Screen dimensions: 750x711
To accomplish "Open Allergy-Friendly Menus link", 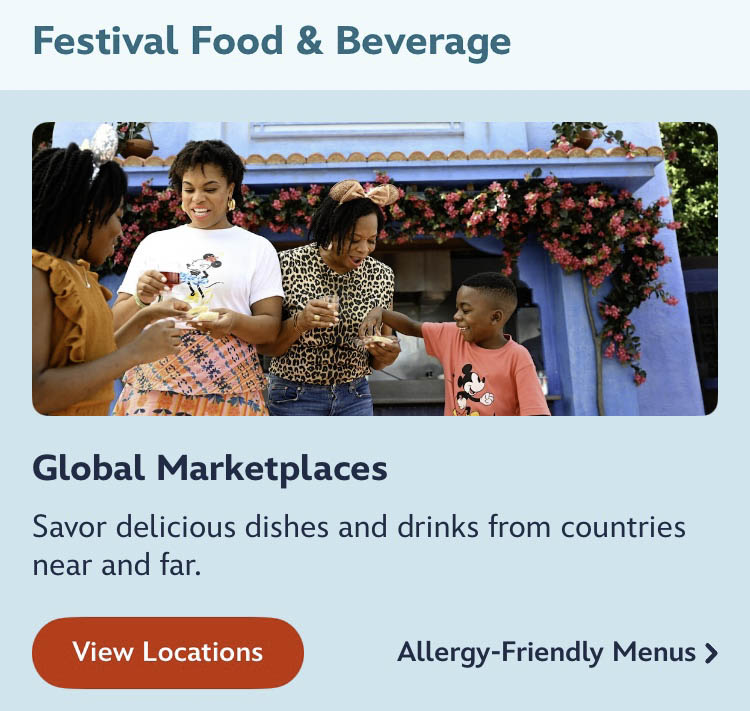I will (557, 653).
